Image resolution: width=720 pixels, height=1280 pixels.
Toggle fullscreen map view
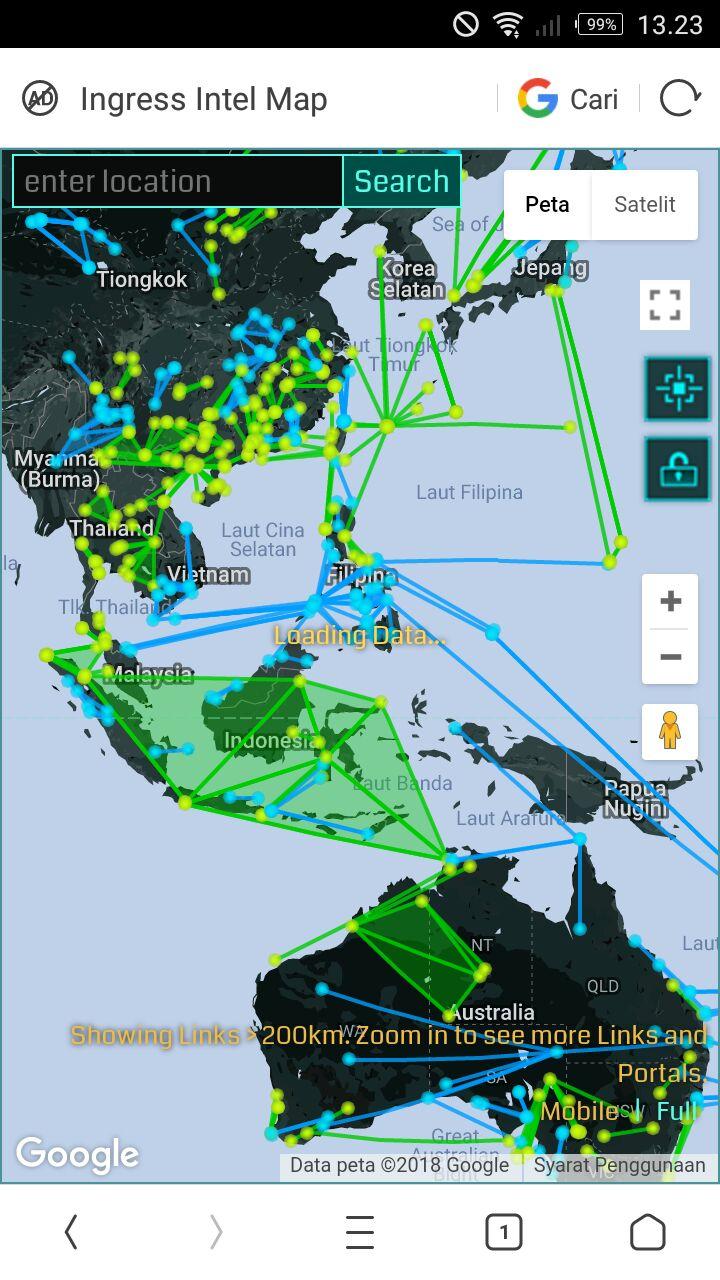click(x=665, y=304)
